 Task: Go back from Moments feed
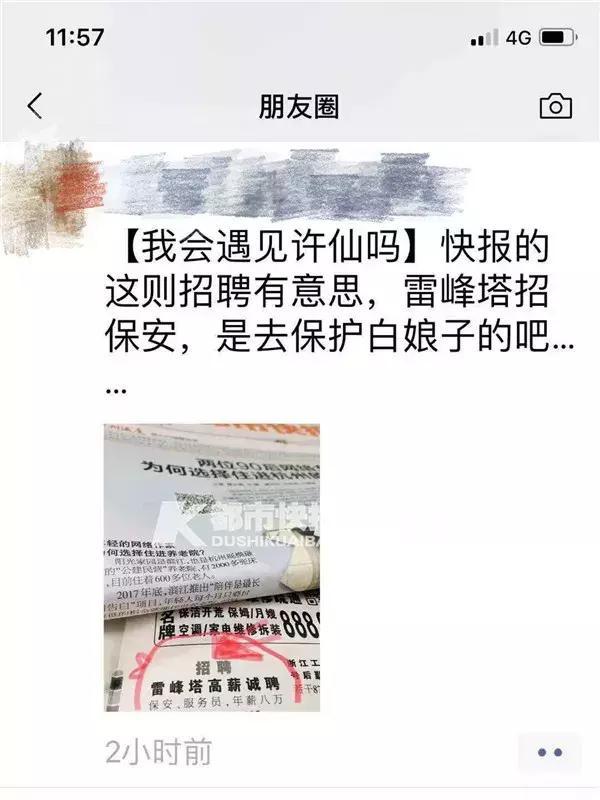point(36,107)
